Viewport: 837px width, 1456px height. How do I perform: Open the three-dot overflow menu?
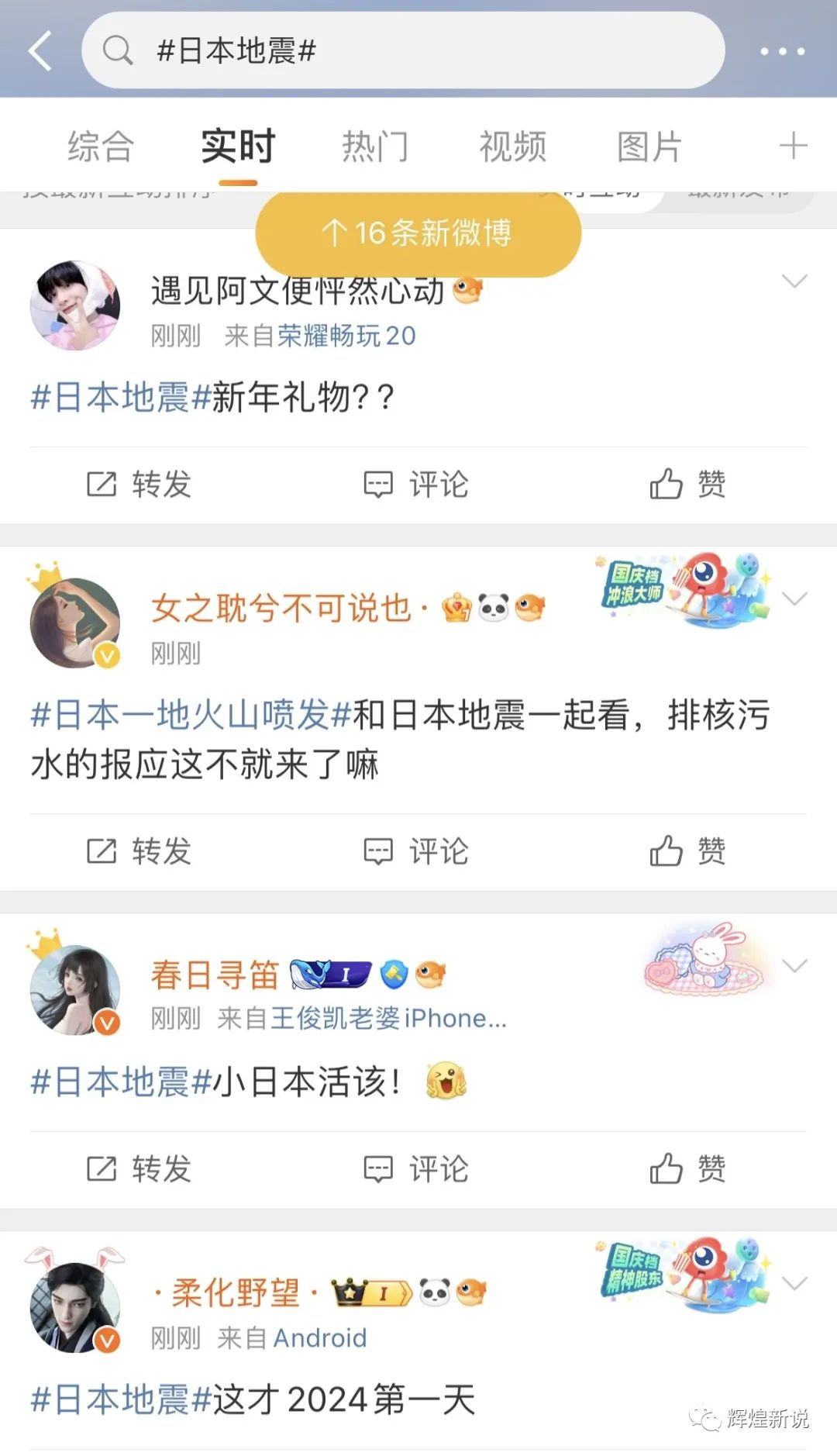point(781,51)
